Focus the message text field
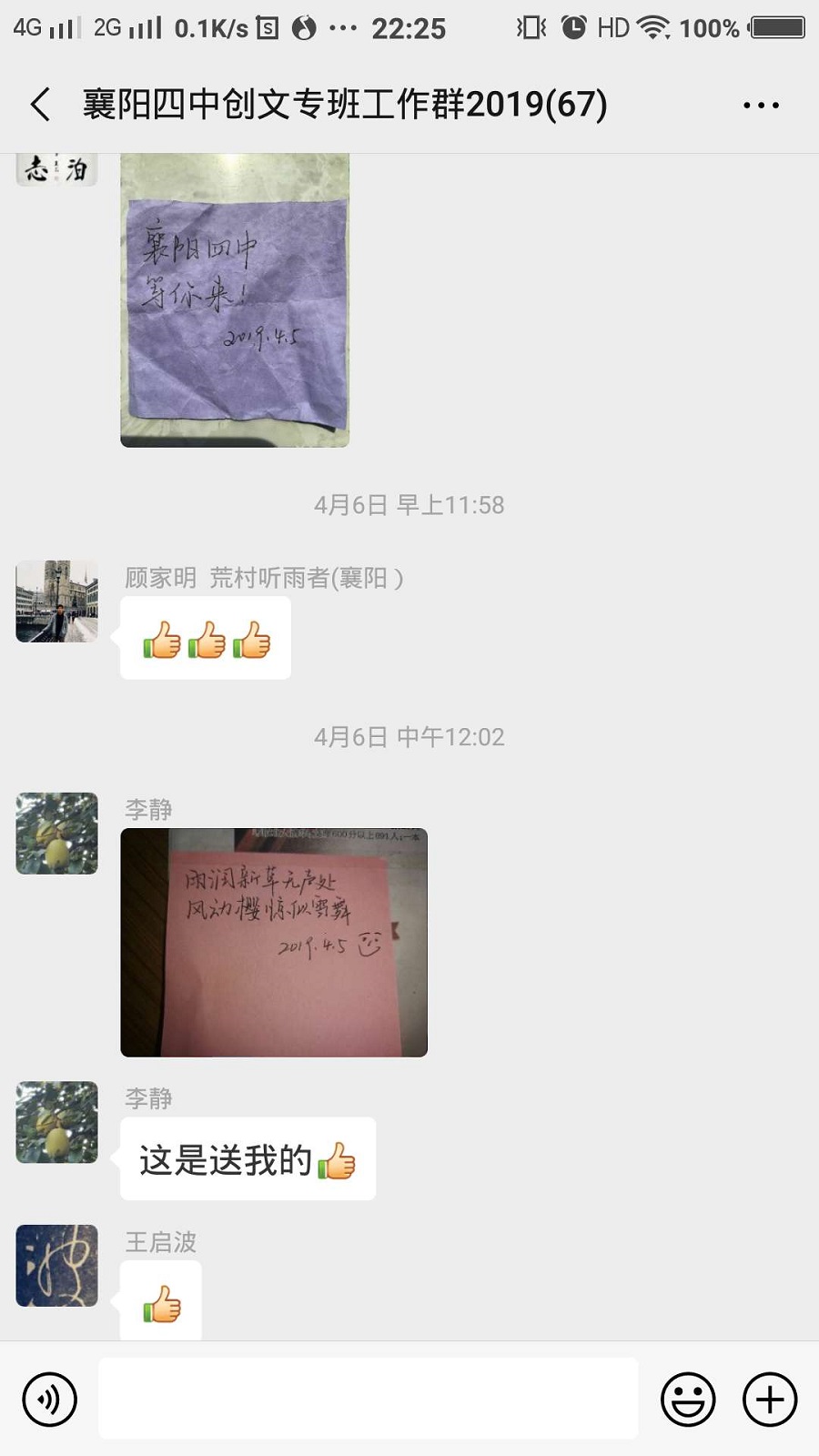This screenshot has width=819, height=1456. (x=368, y=1399)
